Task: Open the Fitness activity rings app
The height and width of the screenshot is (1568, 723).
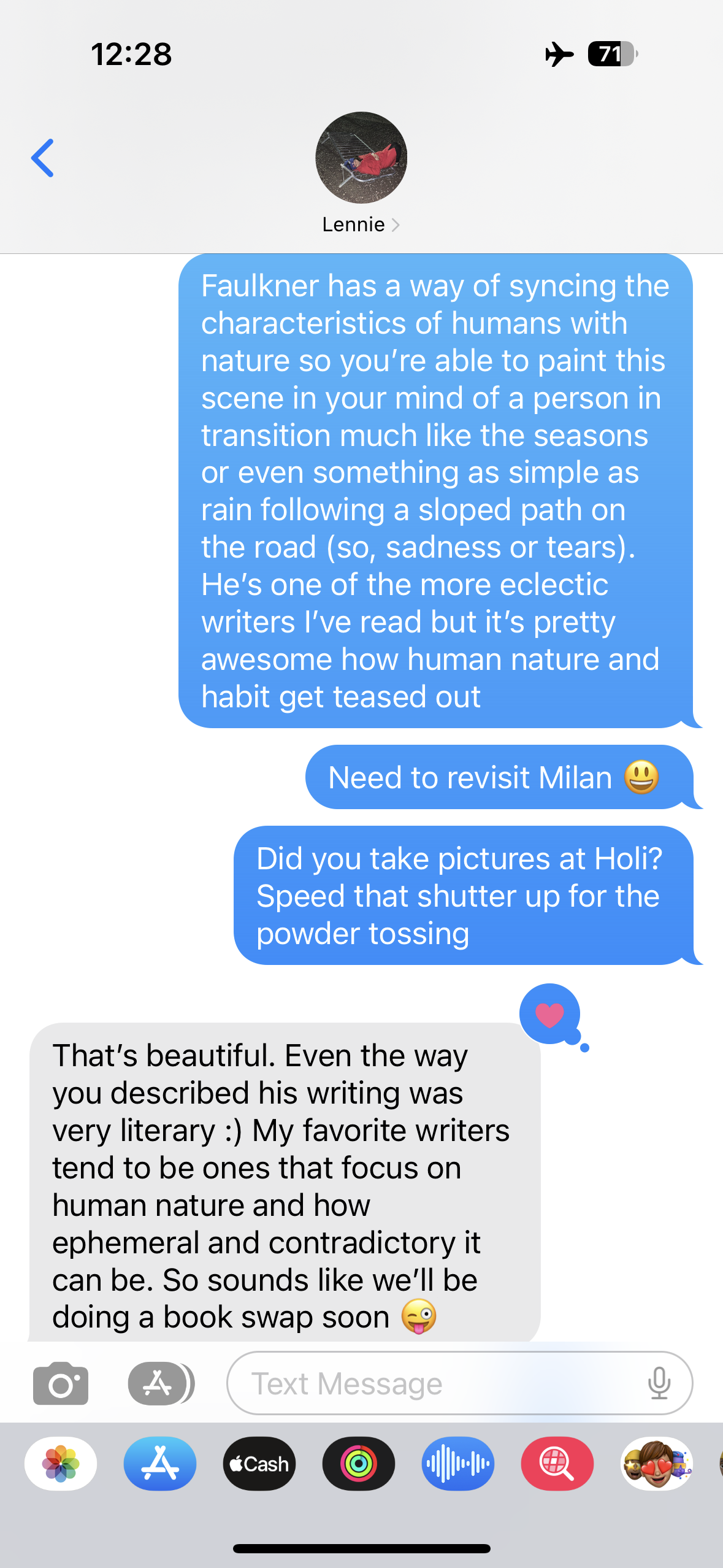Action: click(x=359, y=1464)
